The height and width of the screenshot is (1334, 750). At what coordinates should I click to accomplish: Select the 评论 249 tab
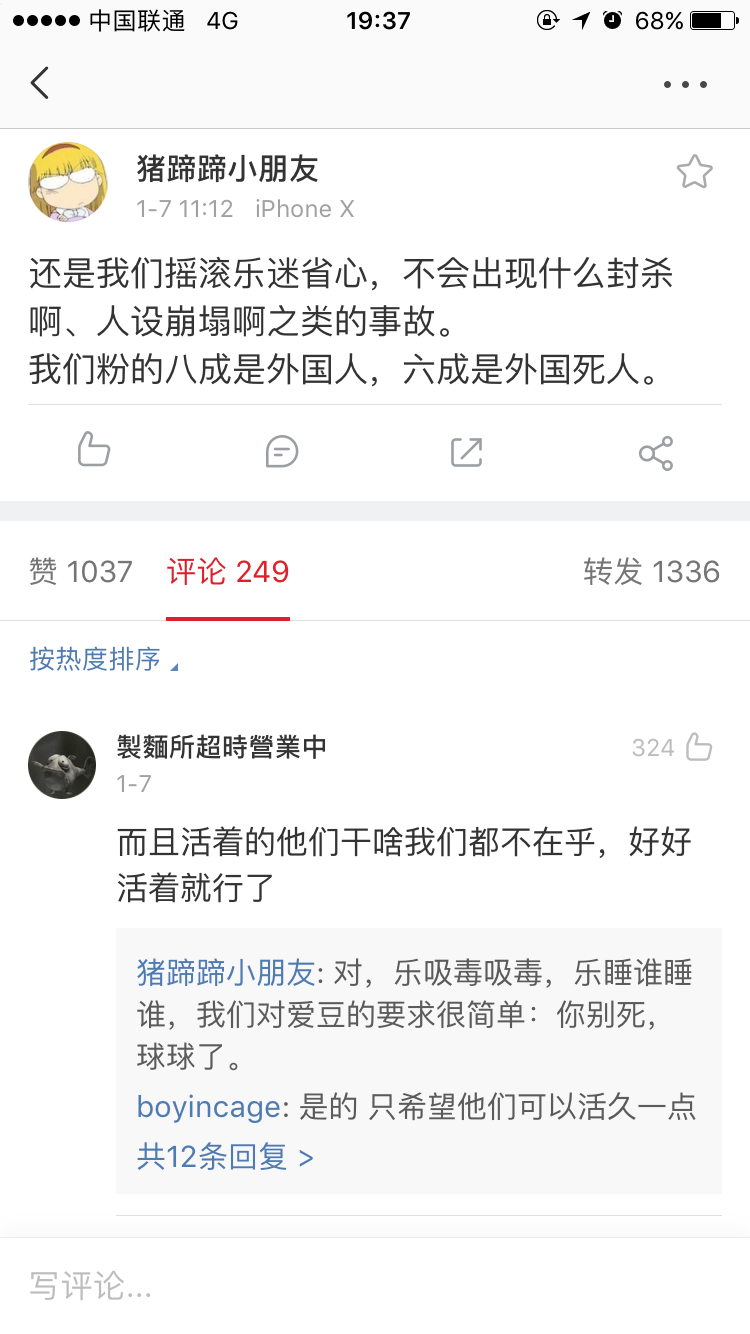point(228,572)
